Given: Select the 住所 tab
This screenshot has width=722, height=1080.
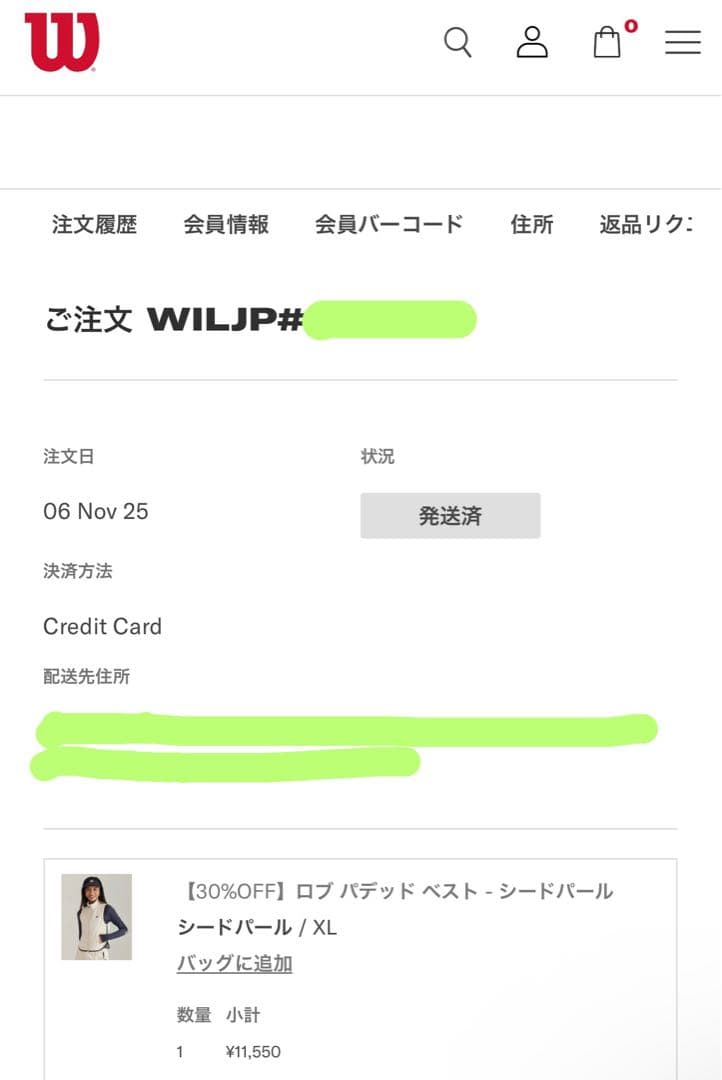Looking at the screenshot, I should click(x=532, y=225).
